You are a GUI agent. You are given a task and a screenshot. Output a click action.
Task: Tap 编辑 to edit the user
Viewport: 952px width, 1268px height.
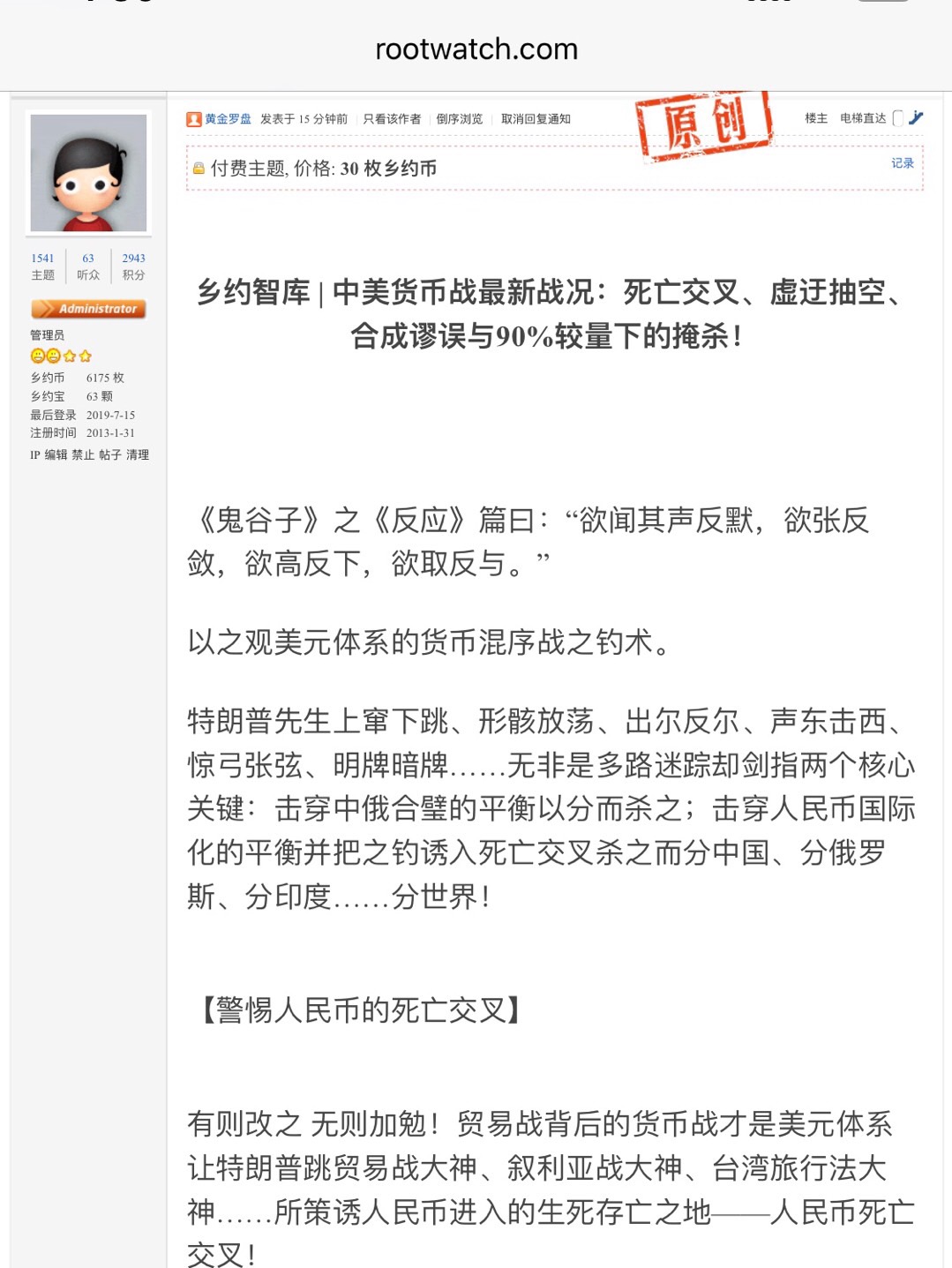click(56, 455)
